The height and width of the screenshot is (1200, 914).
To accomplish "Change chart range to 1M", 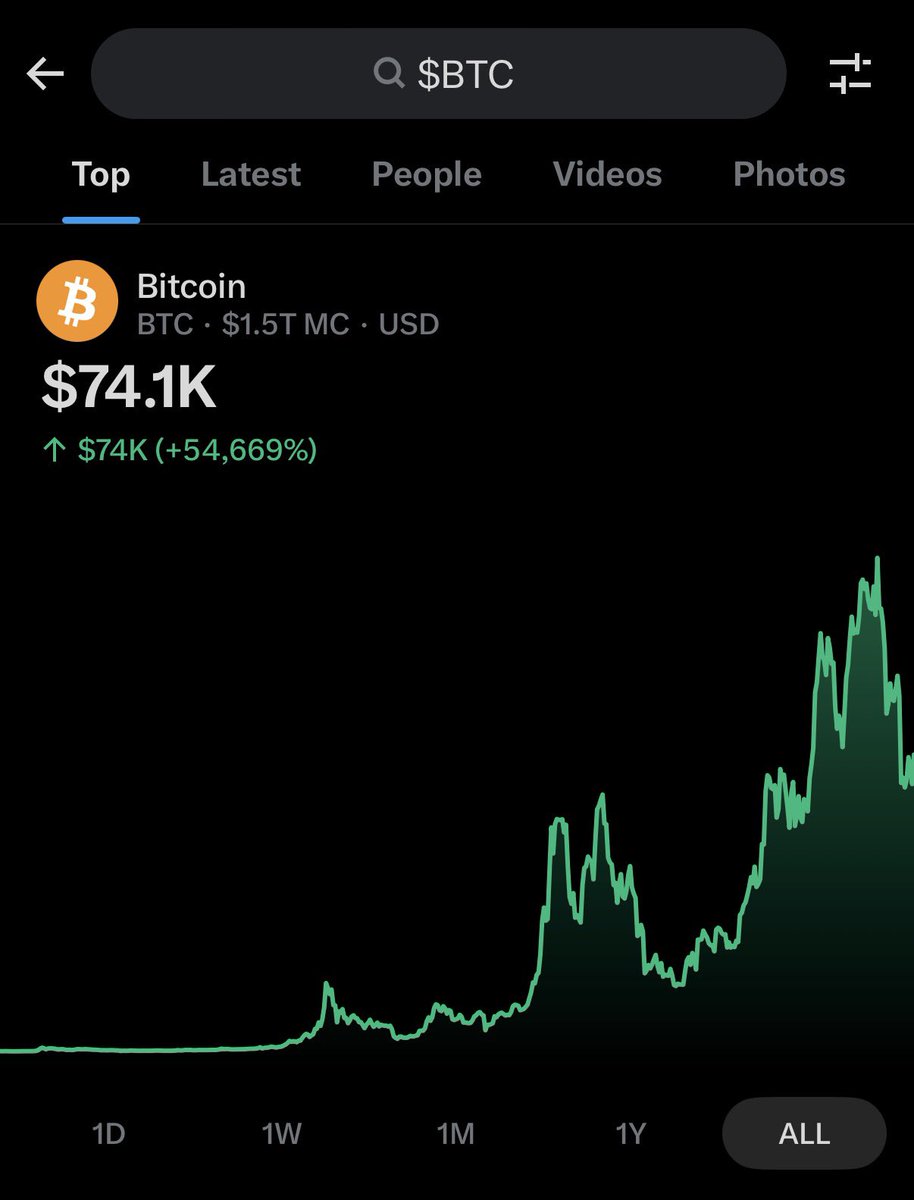I will (455, 1134).
